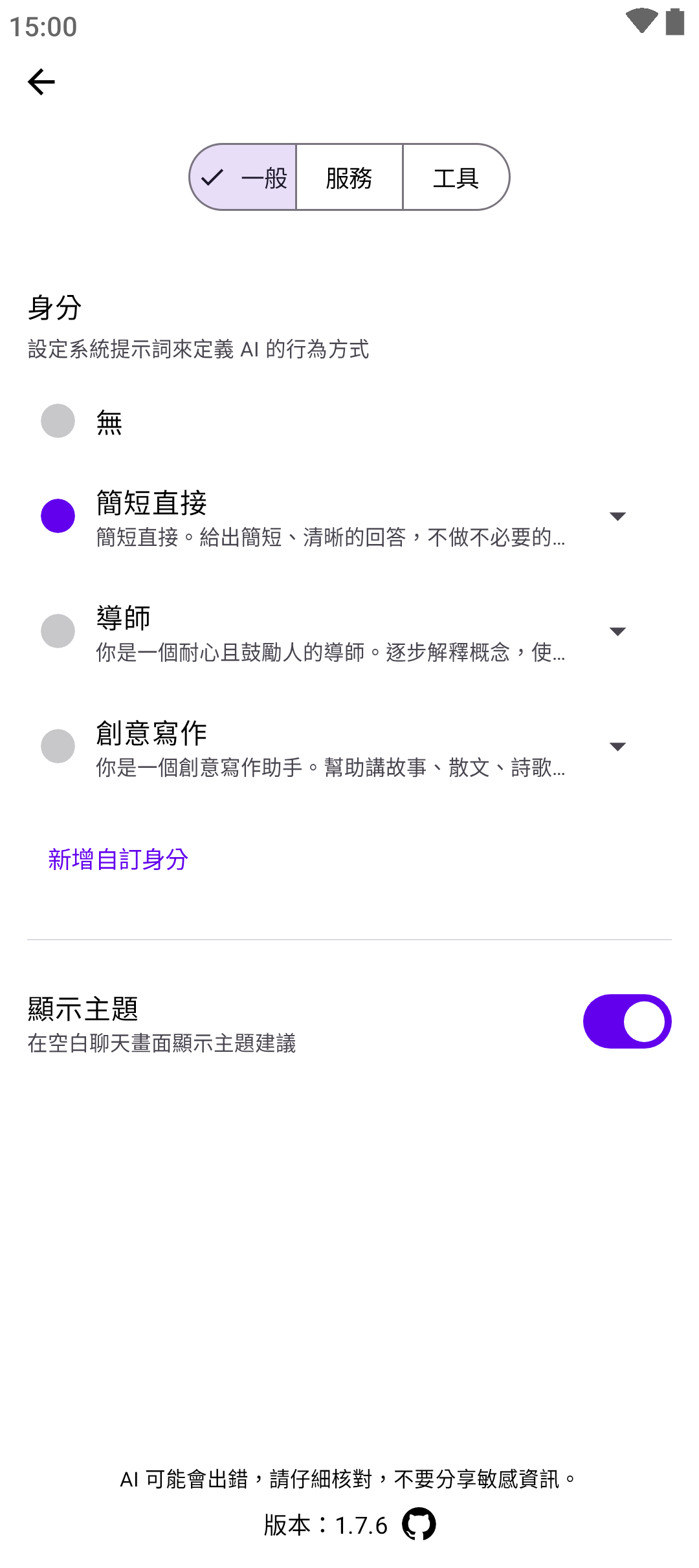This screenshot has width=699, height=1568.
Task: Pick the 創意寫作 identity radio button
Action: coord(58,746)
